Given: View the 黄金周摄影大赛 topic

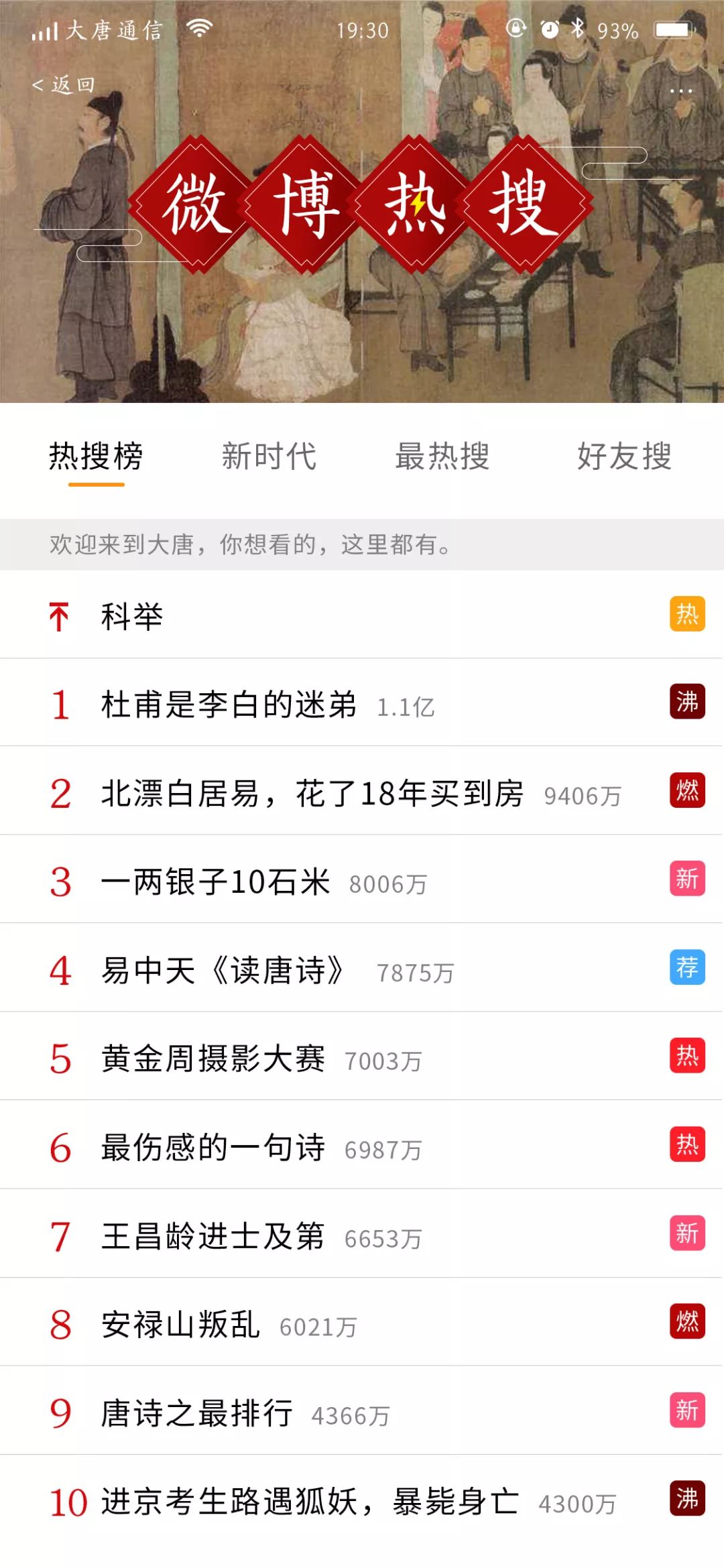Looking at the screenshot, I should pos(213,1059).
